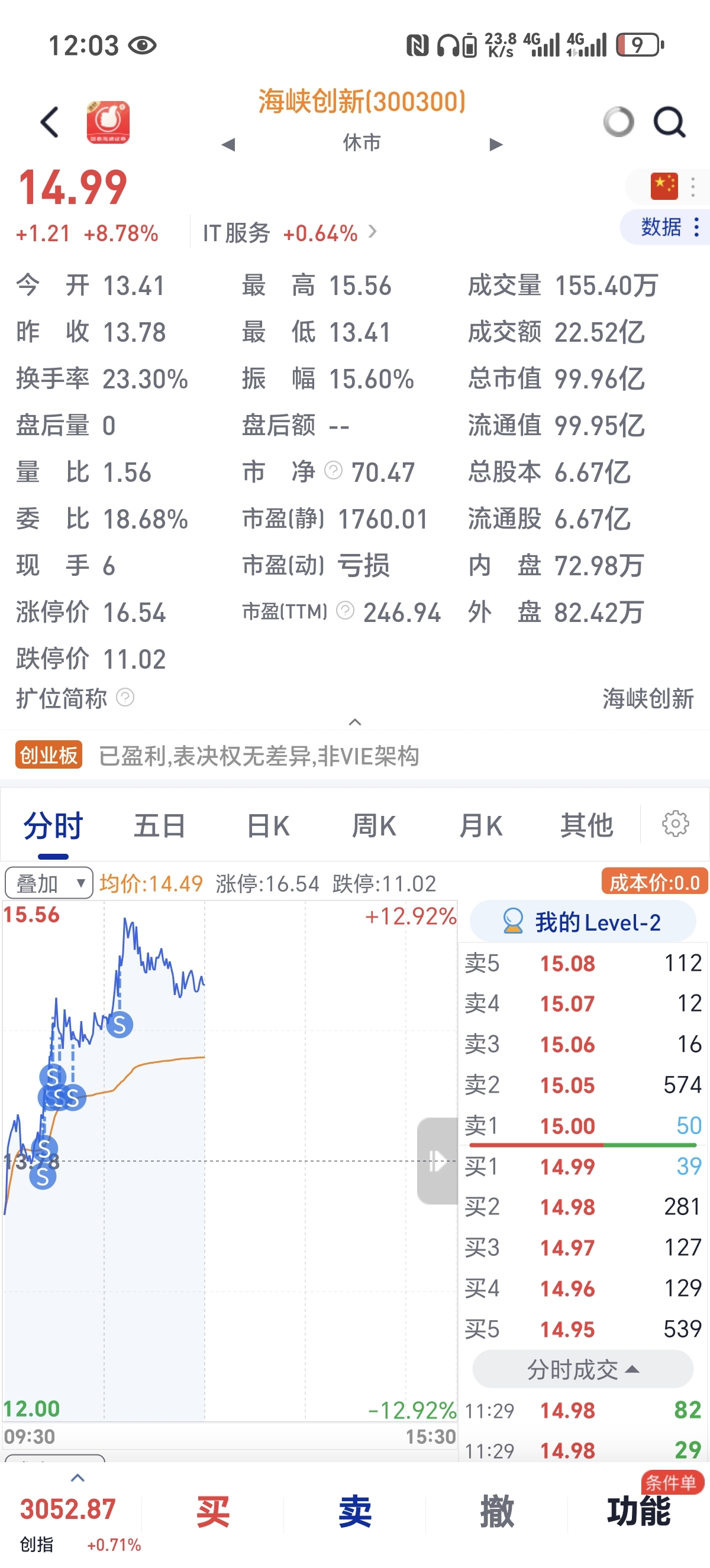This screenshot has width=710, height=1568.
Task: Tap the red 买 buy button
Action: pos(212,1512)
